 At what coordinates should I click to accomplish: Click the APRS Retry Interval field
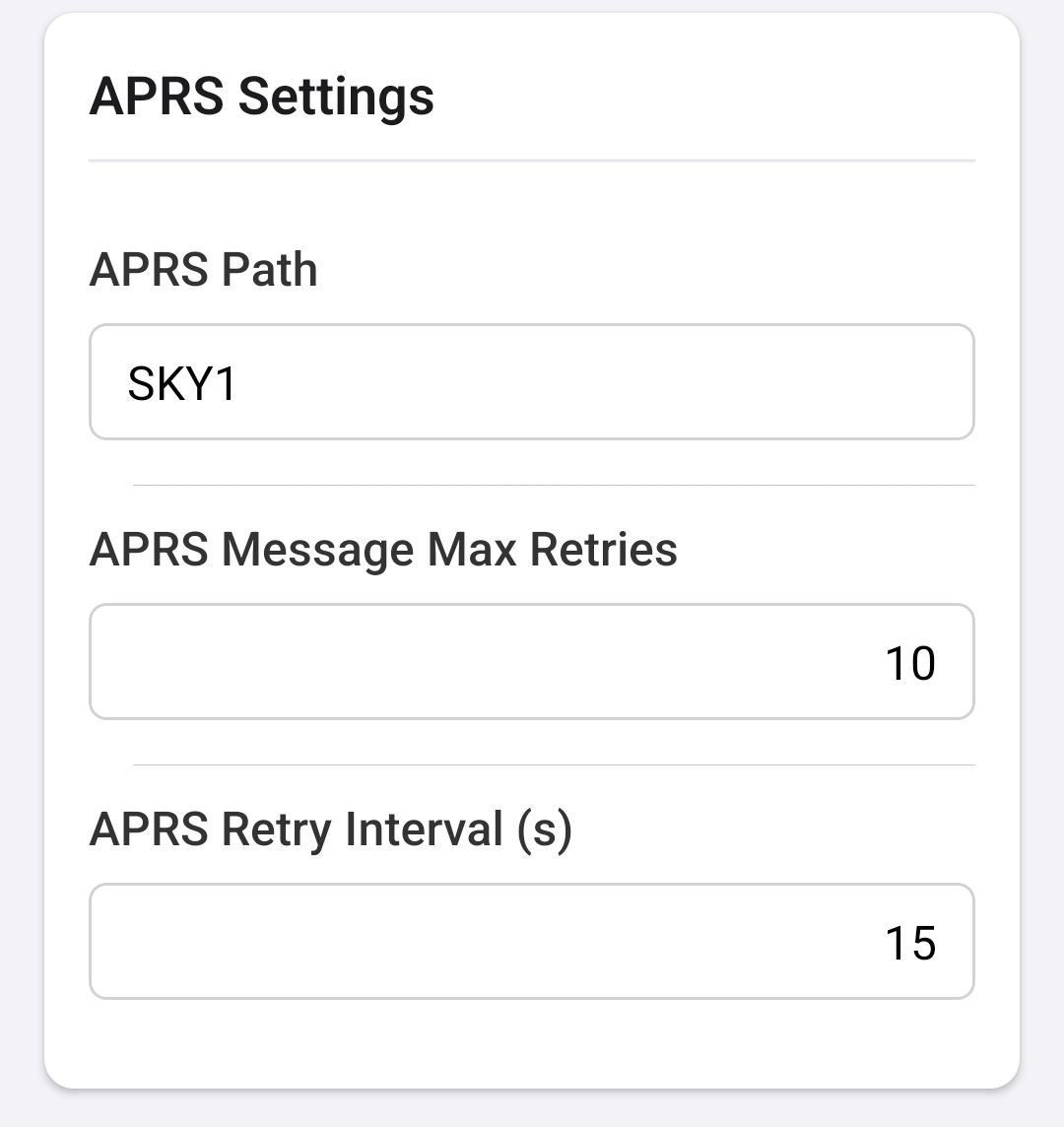[x=532, y=941]
